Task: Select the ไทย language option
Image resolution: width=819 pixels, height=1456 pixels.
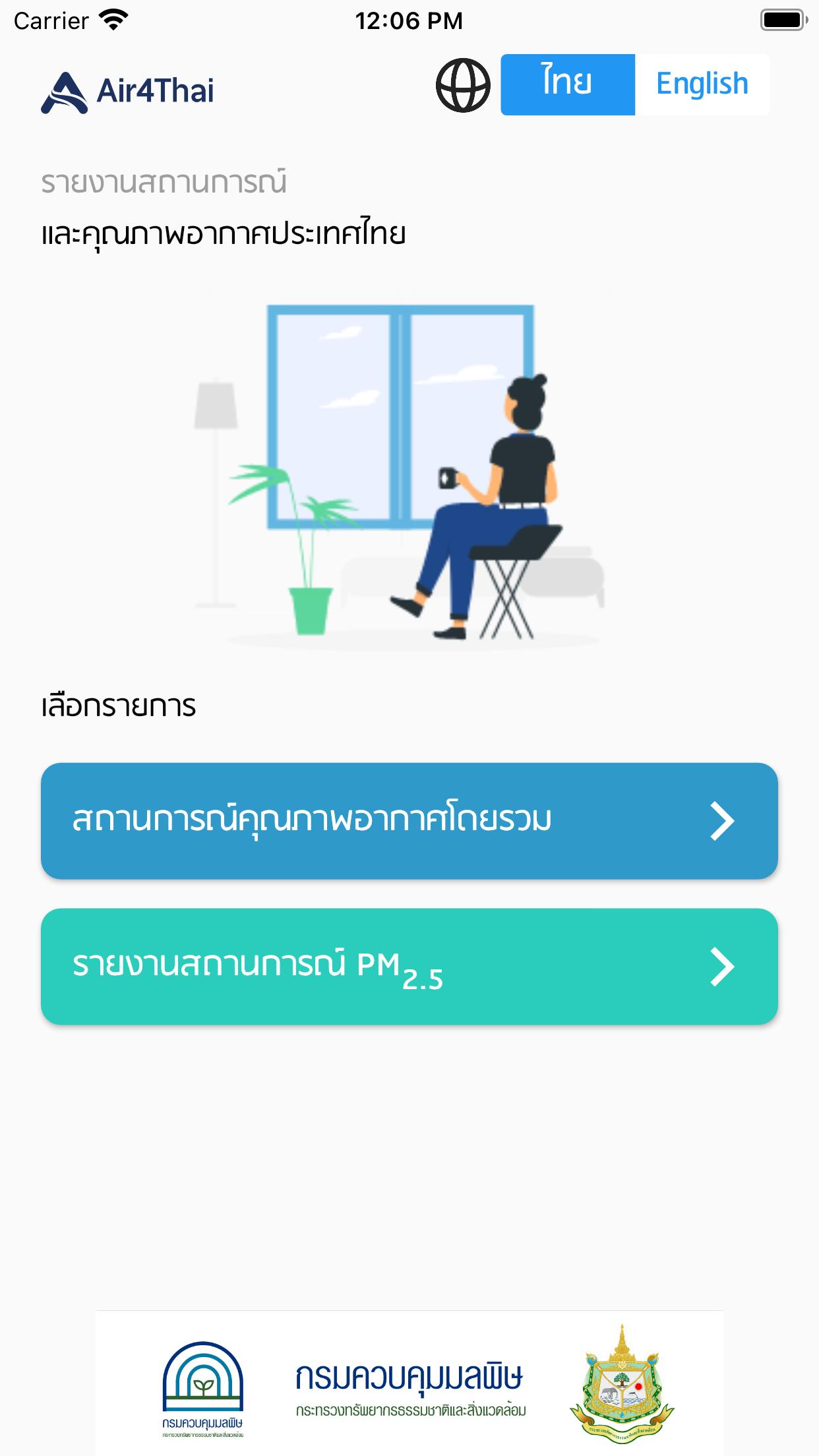Action: (x=567, y=84)
